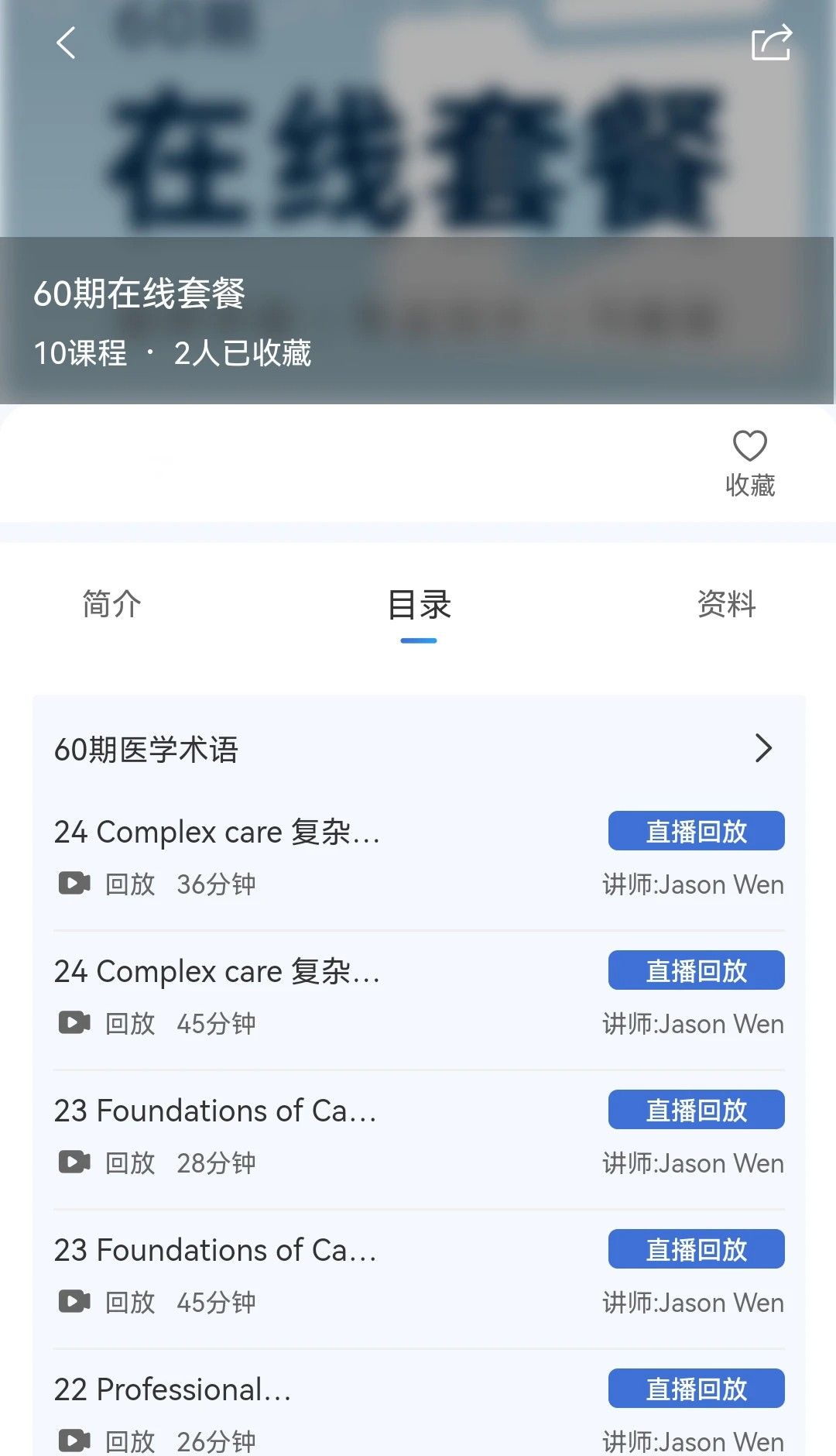Select the 目录 tab
Viewport: 836px width, 1456px height.
click(419, 606)
